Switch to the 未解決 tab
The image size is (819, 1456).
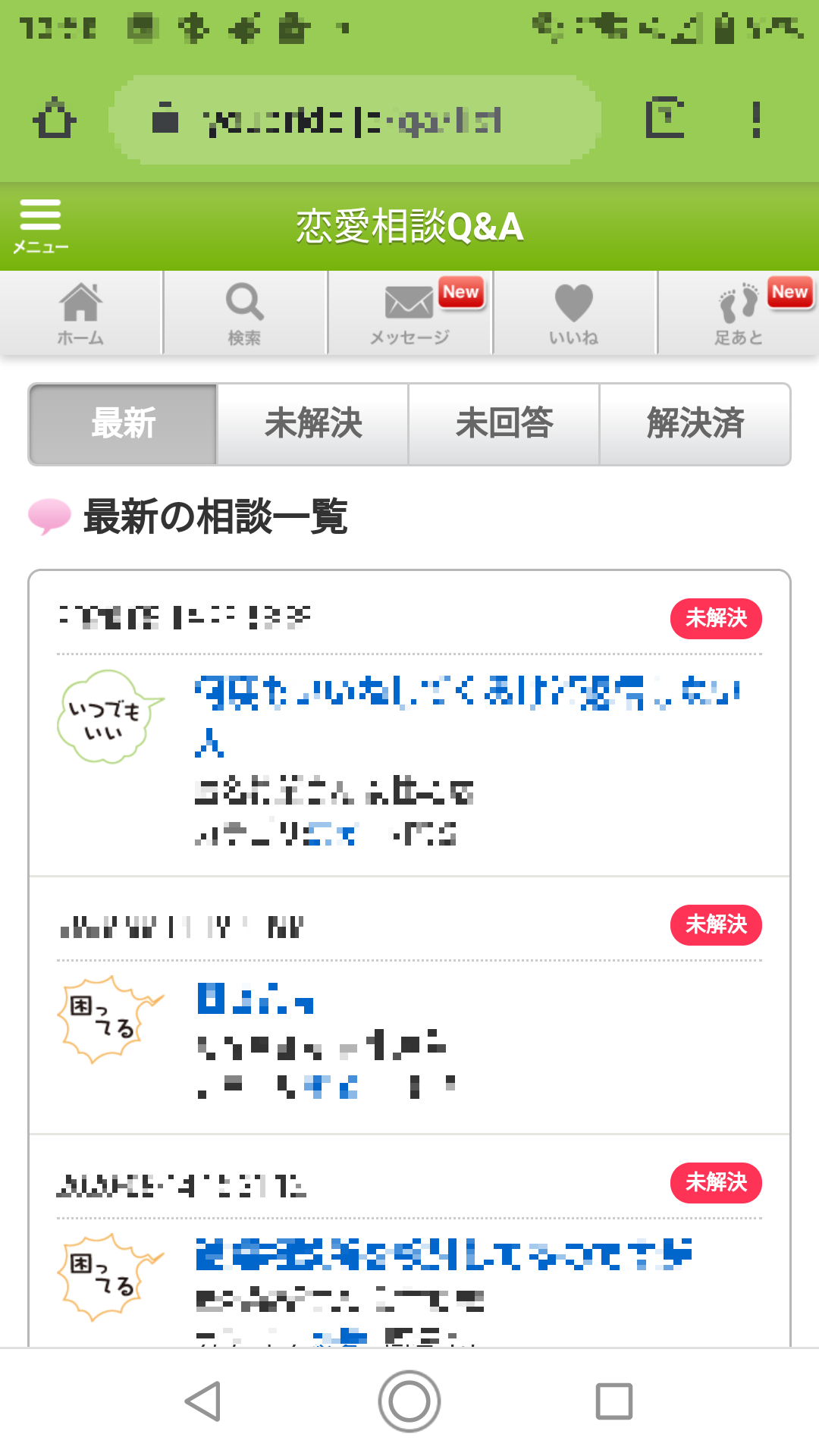click(x=313, y=424)
